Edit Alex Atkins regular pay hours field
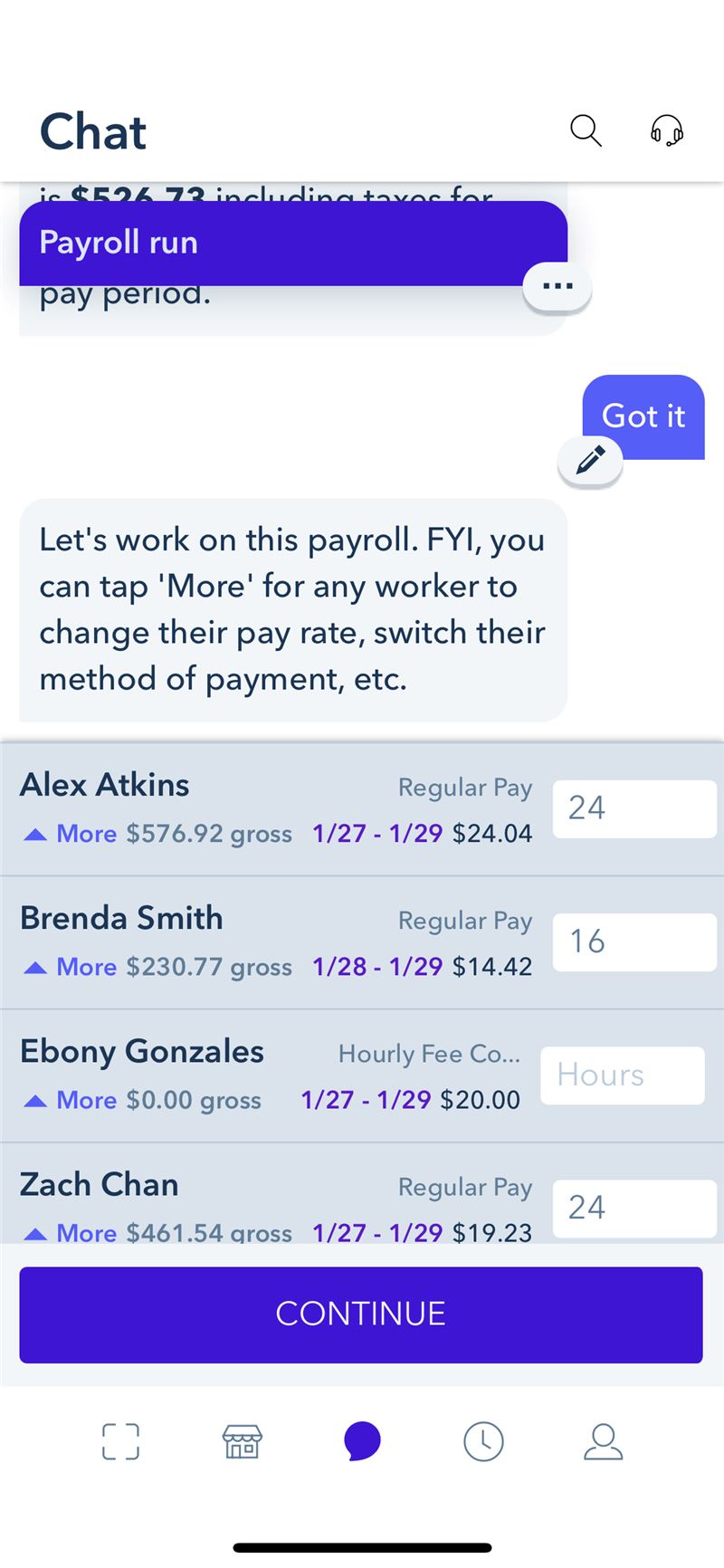 click(634, 808)
